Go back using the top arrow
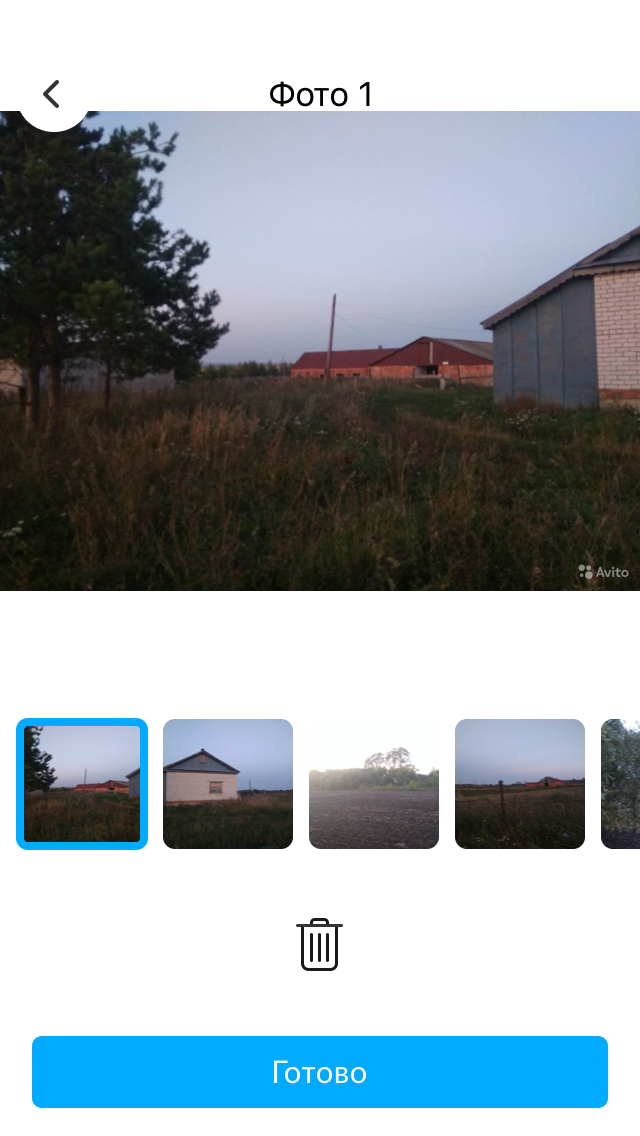 point(52,94)
